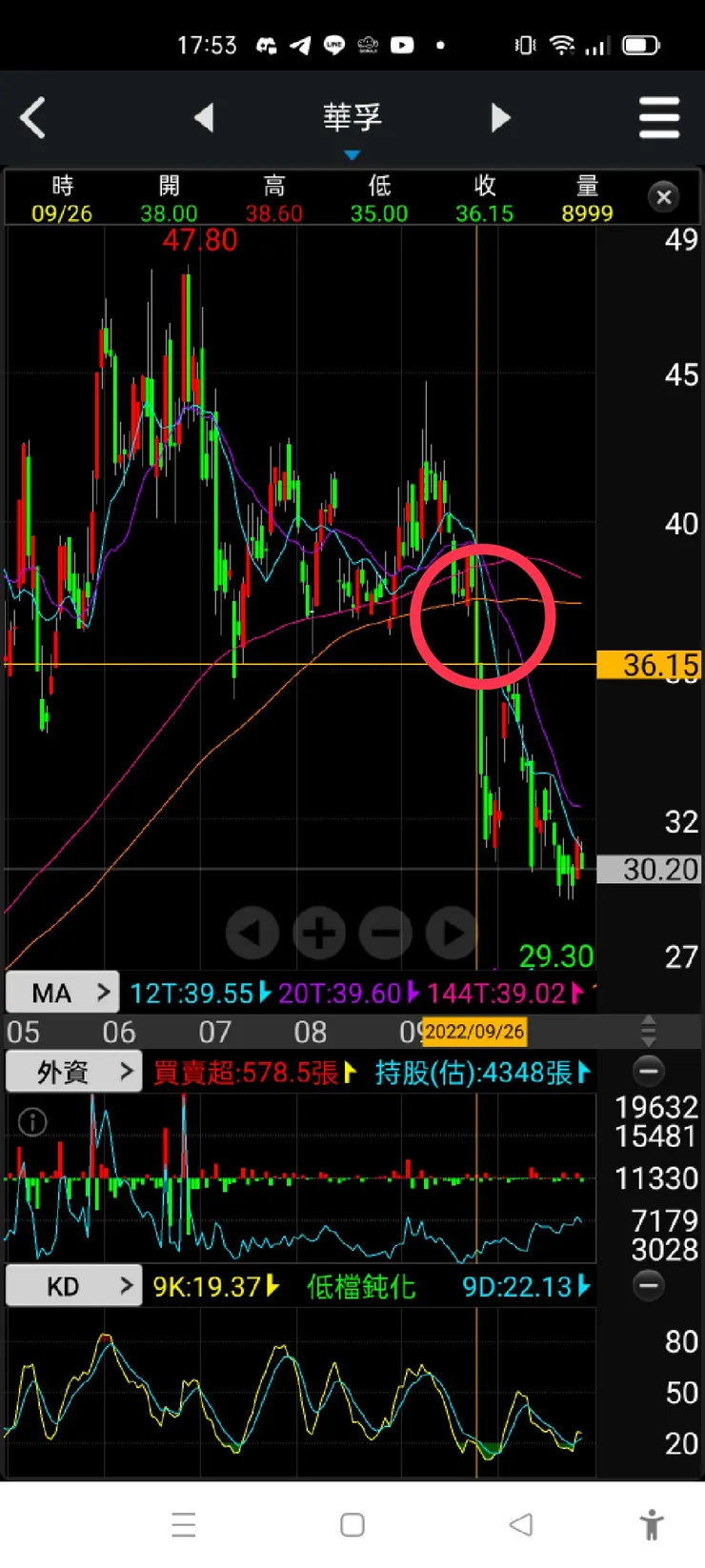Close the price info bar
Screen dimensions: 705x1568
tap(664, 197)
